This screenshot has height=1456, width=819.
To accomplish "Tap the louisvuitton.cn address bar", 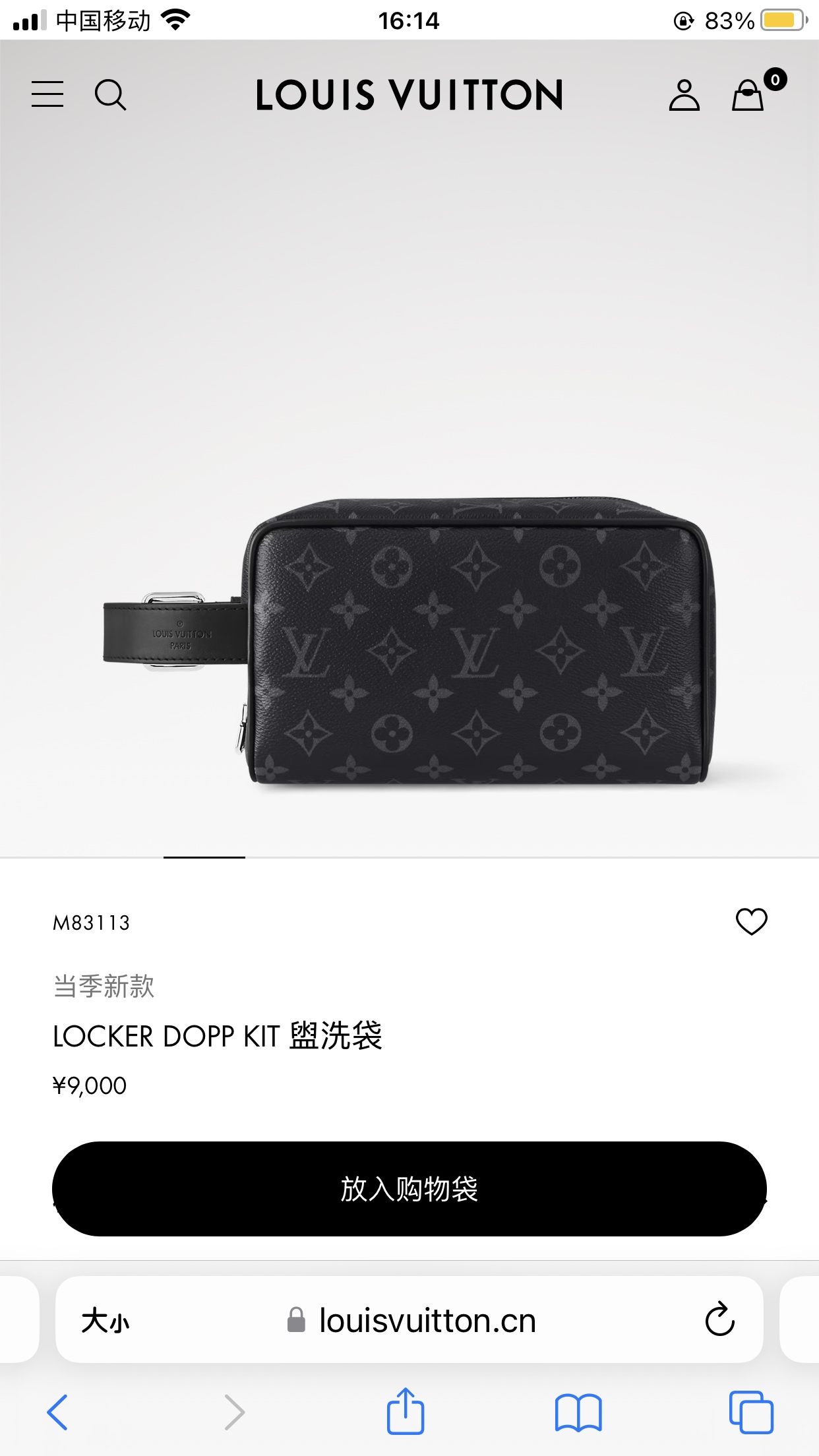I will (x=409, y=1319).
